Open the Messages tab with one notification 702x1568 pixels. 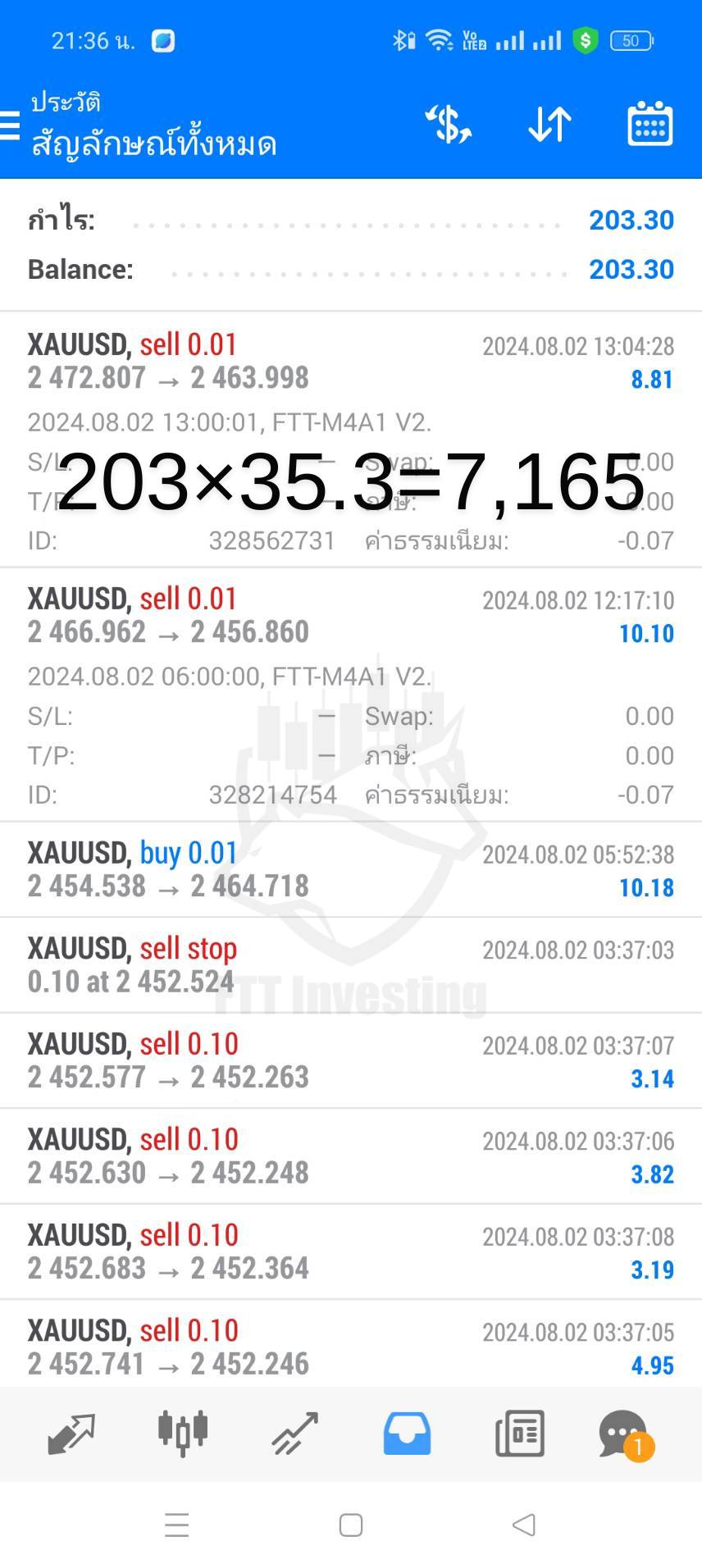tap(626, 1435)
